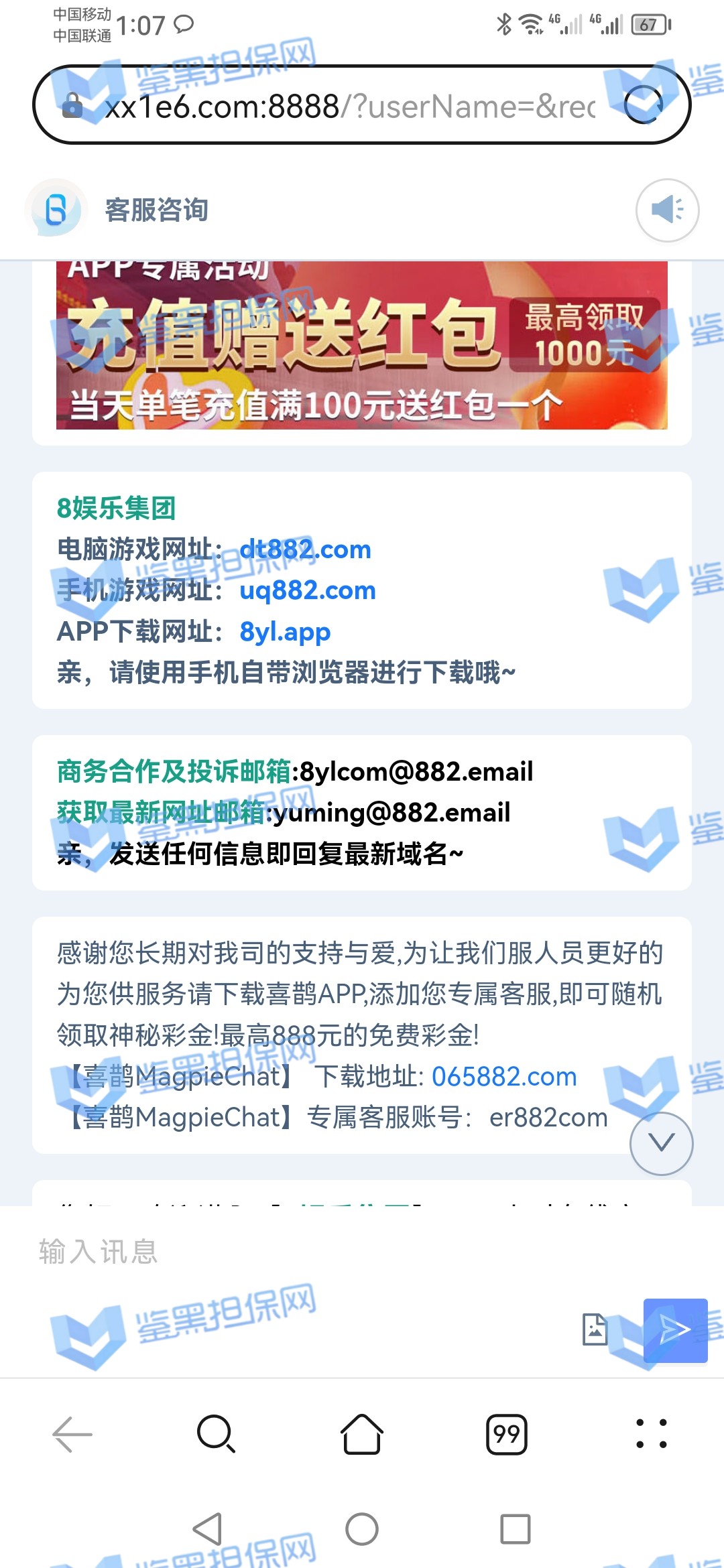
Task: Reload the page with the refresh icon
Action: pos(643,105)
